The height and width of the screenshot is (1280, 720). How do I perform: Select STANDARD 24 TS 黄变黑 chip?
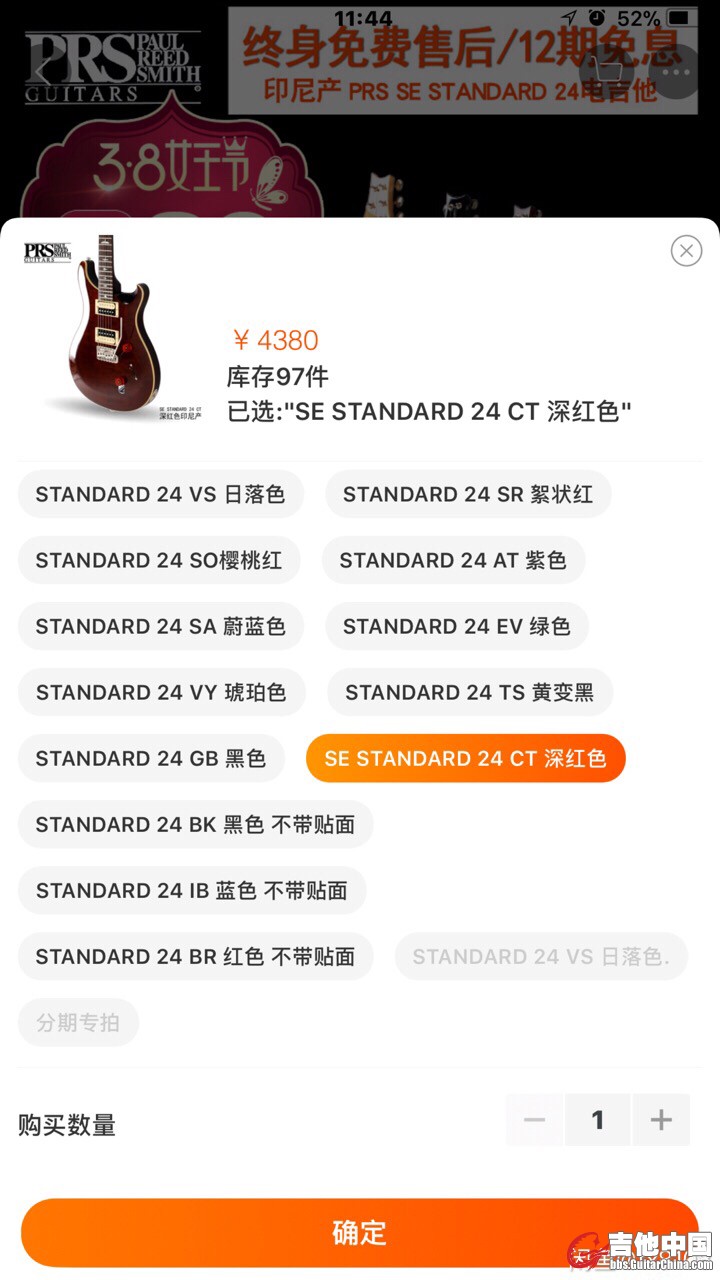(469, 692)
